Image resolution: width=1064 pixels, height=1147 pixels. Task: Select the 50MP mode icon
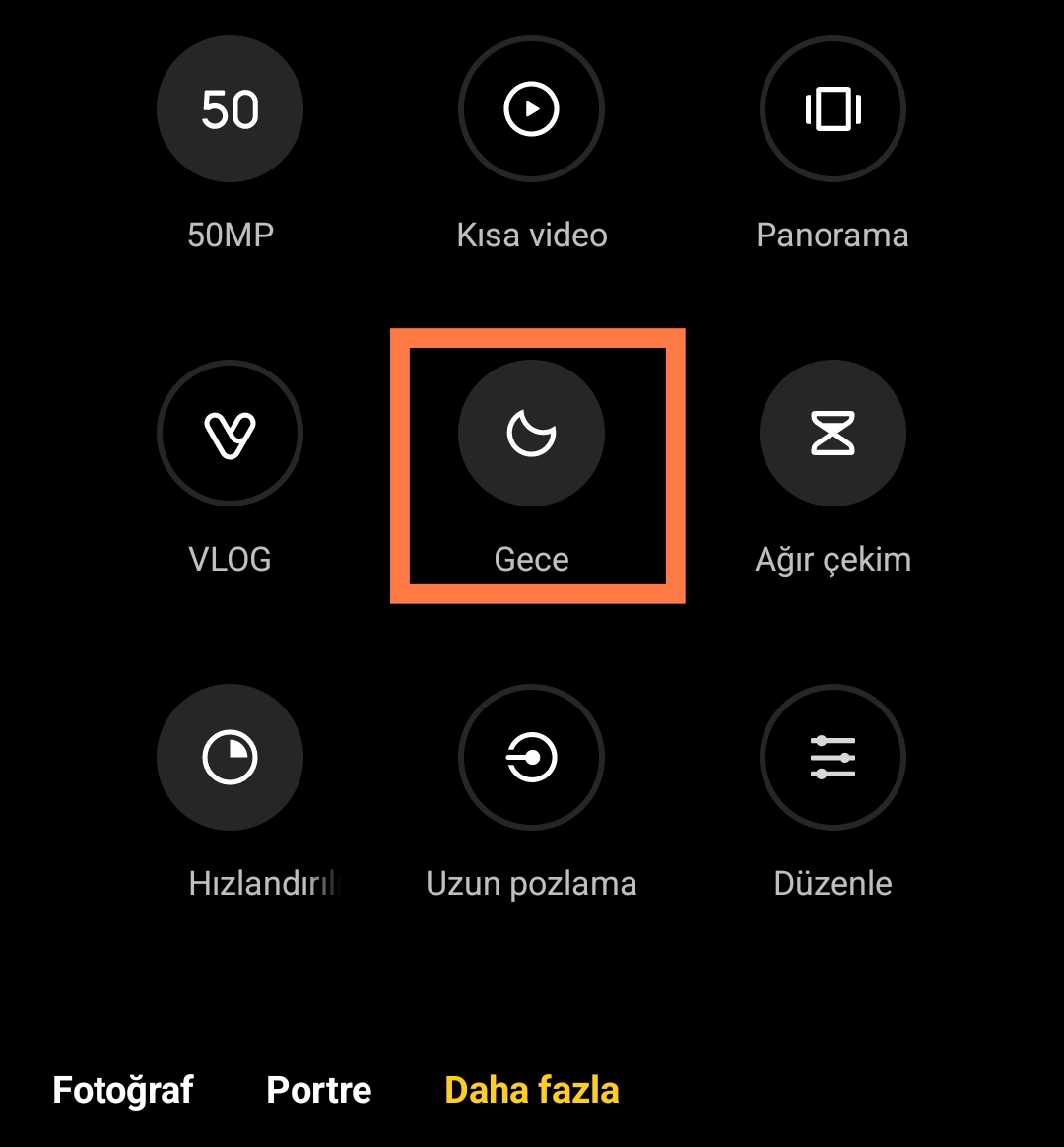coord(230,109)
